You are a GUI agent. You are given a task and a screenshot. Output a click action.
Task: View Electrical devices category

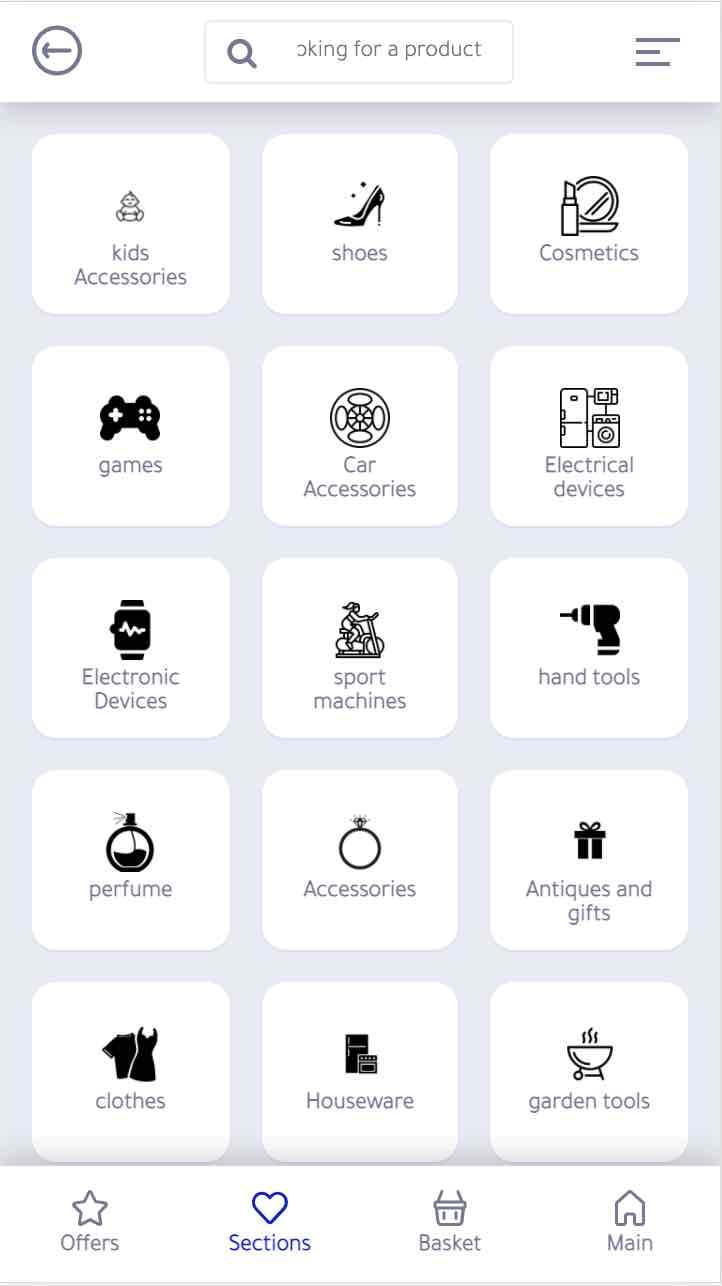(x=589, y=436)
